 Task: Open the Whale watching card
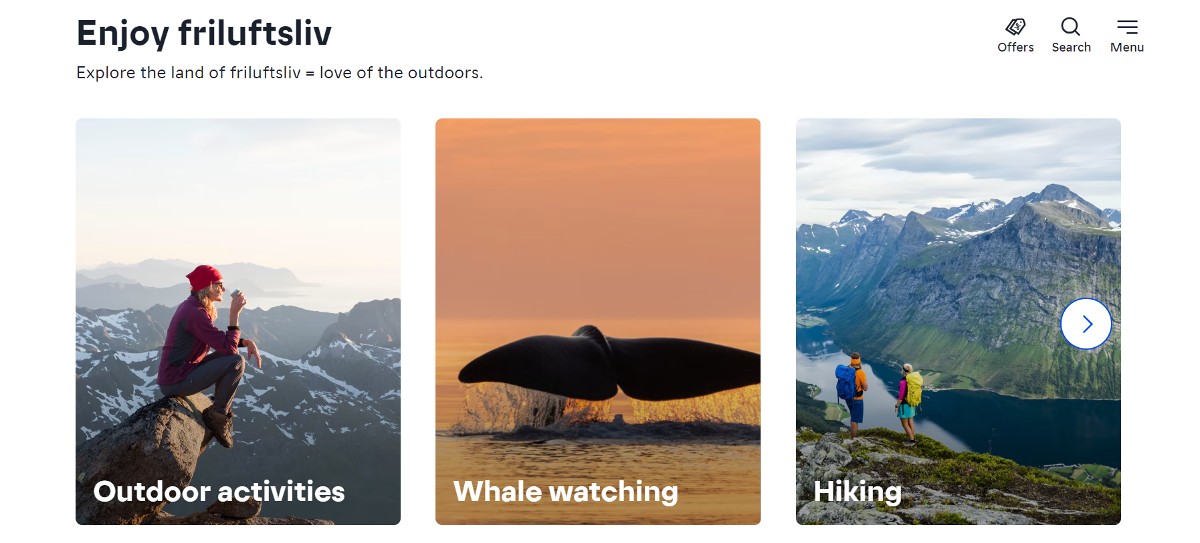[x=598, y=321]
